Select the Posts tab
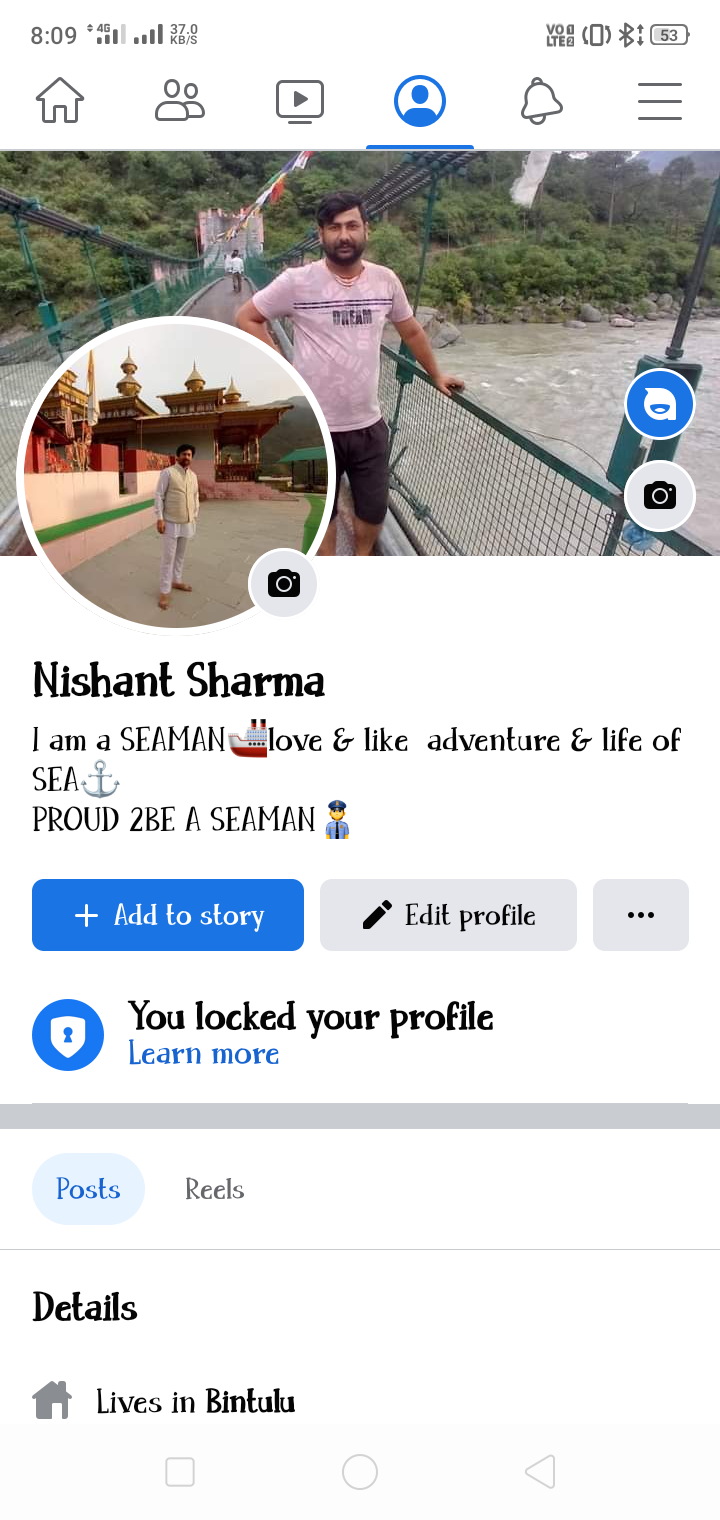Viewport: 720px width, 1520px height. [x=88, y=1189]
